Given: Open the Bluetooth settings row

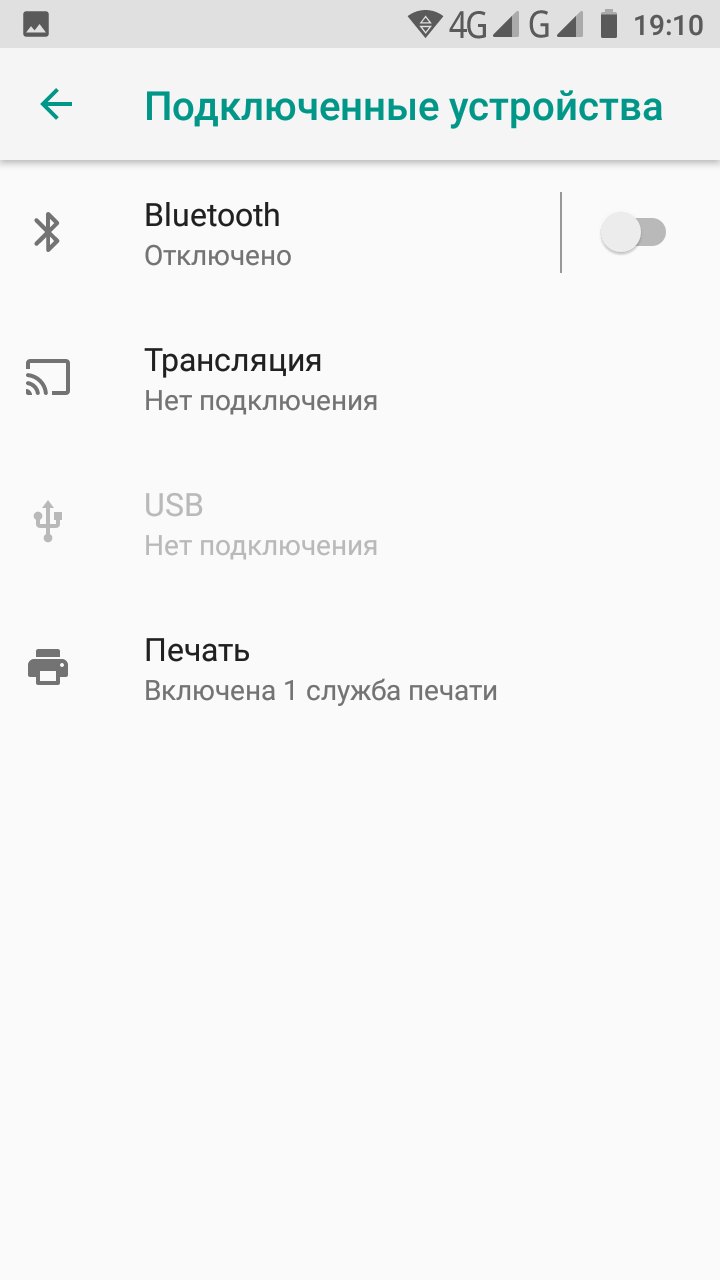Looking at the screenshot, I should [280, 233].
